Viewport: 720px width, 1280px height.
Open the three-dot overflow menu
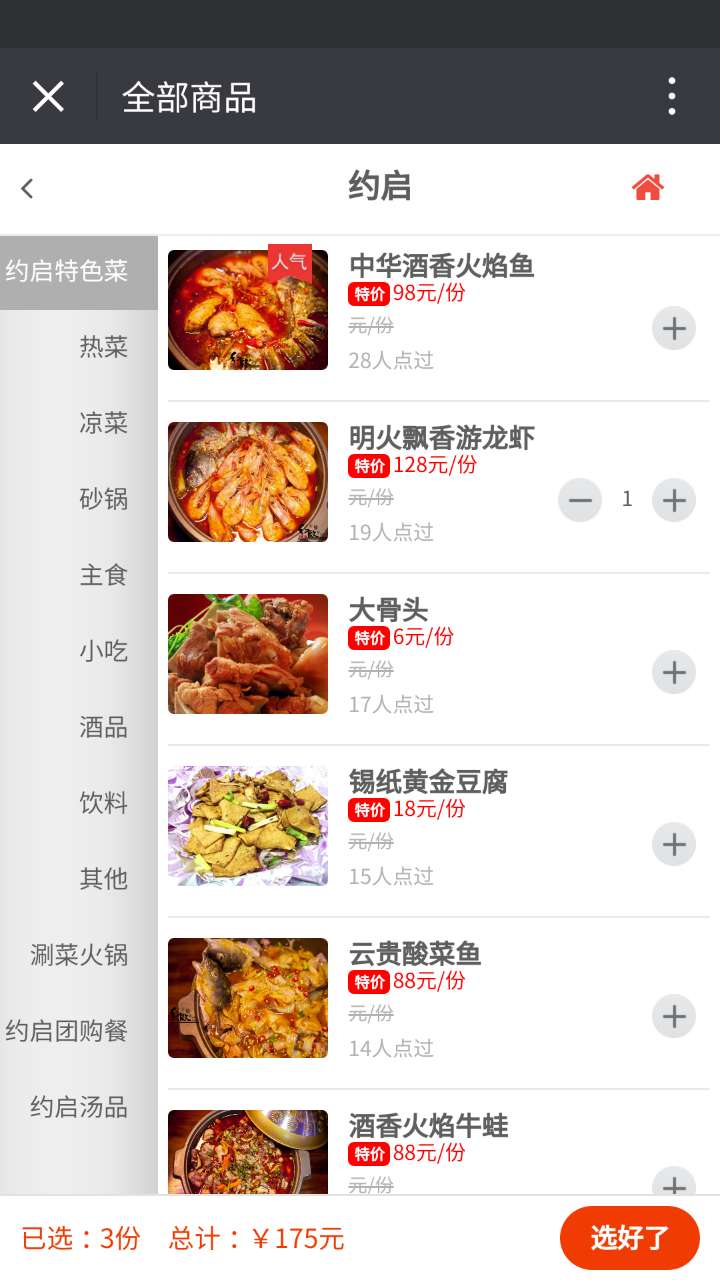pyautogui.click(x=672, y=95)
